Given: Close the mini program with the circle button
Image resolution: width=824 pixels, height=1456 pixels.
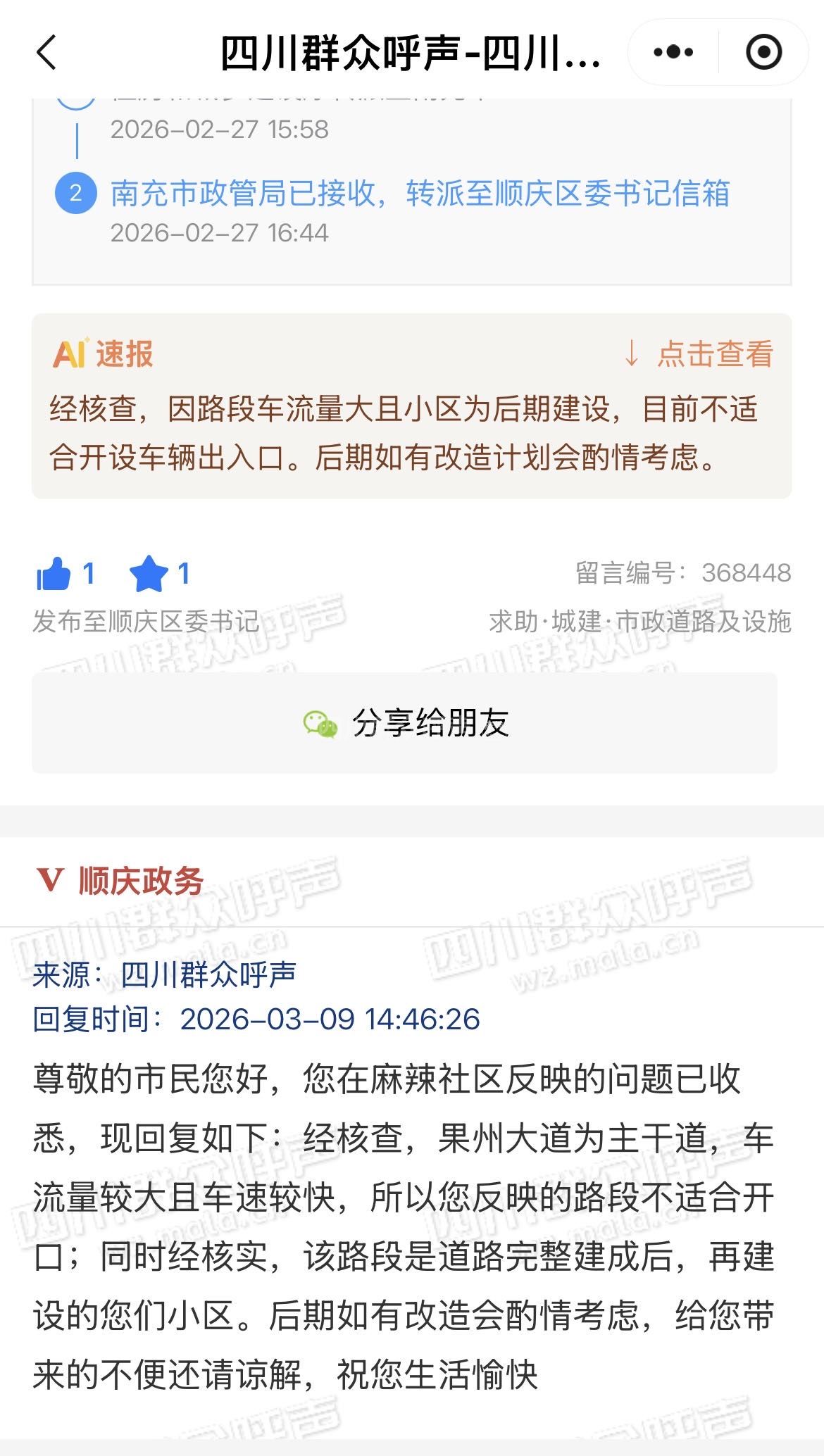Looking at the screenshot, I should 763,53.
